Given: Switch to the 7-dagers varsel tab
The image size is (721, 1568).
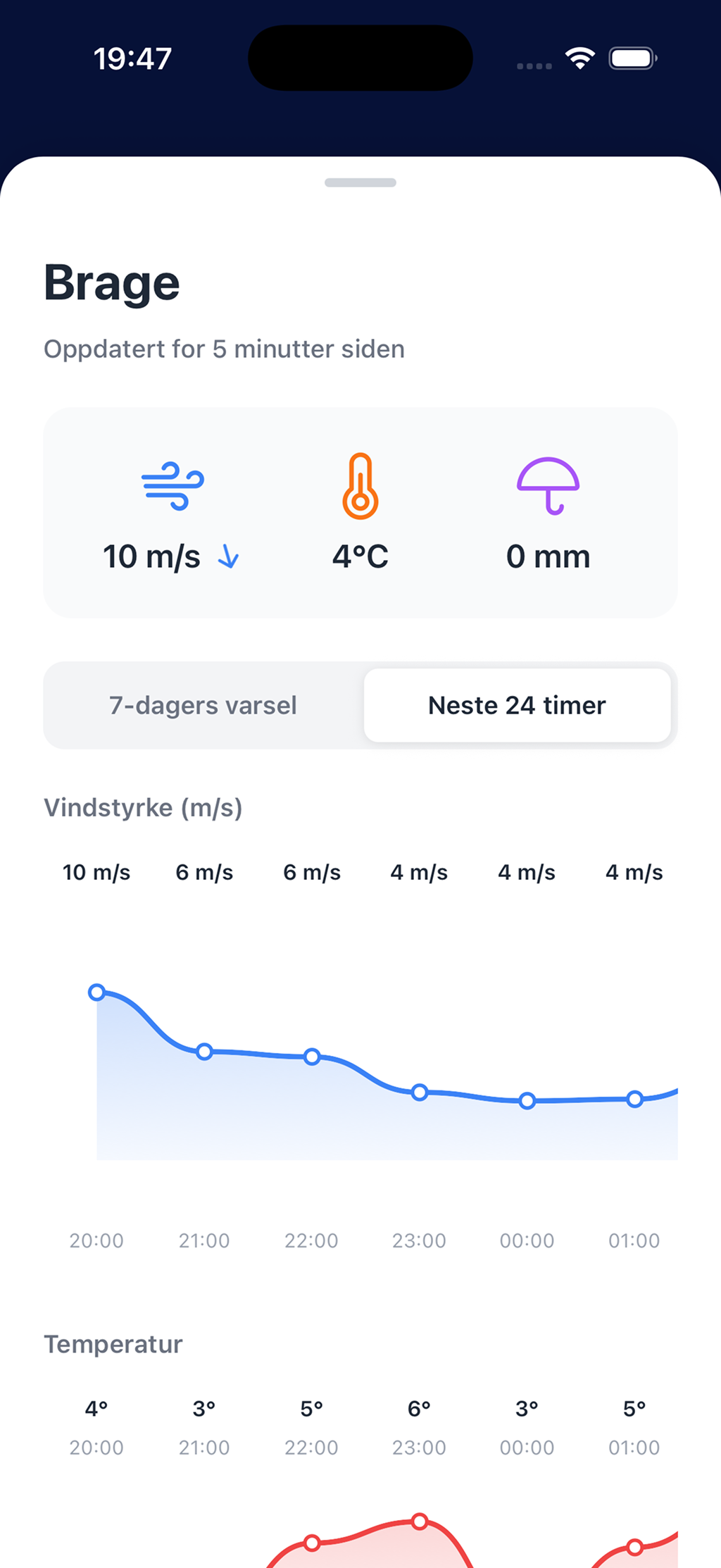Looking at the screenshot, I should point(203,705).
